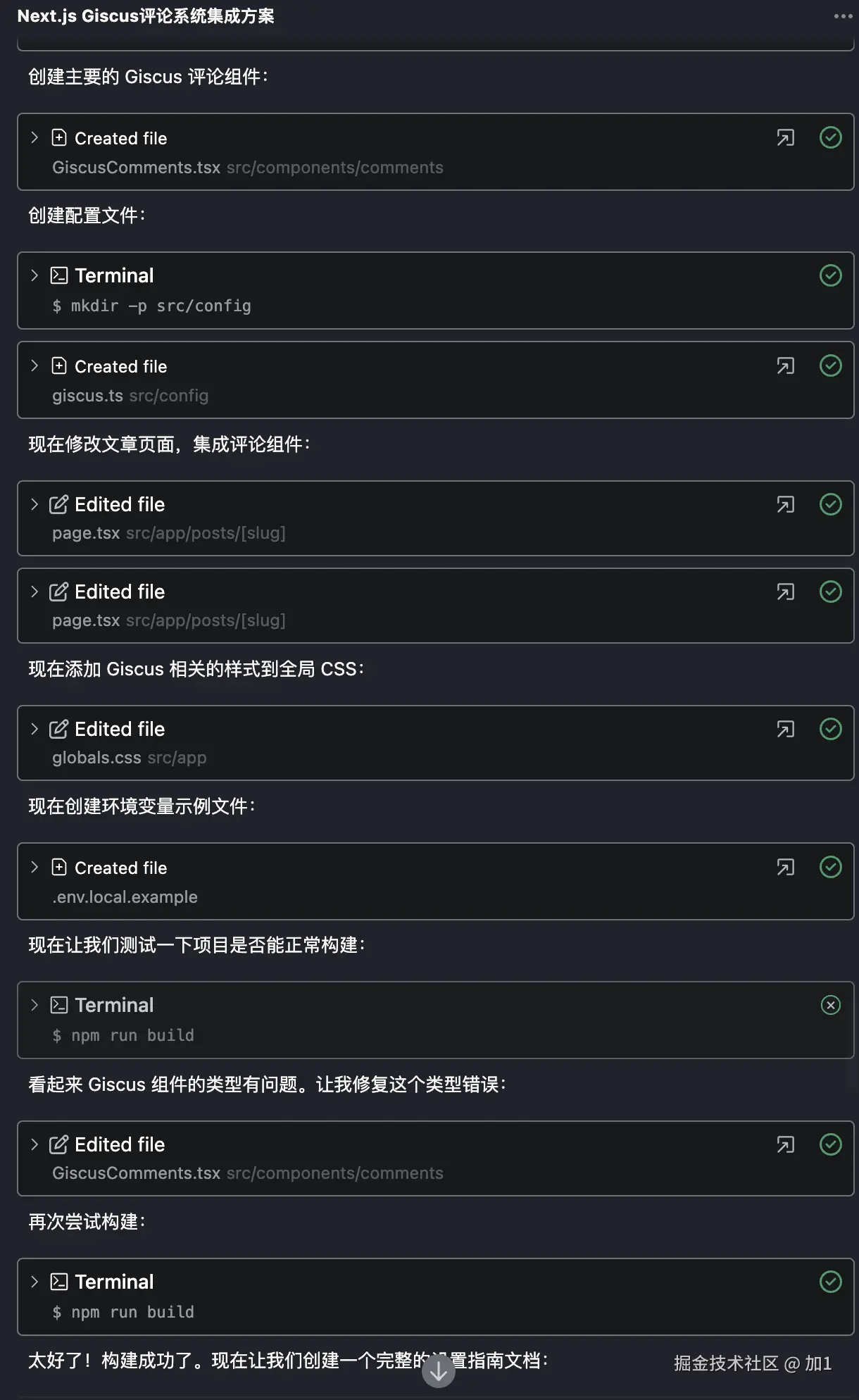Expand the Created file giscus.ts entry

click(35, 365)
